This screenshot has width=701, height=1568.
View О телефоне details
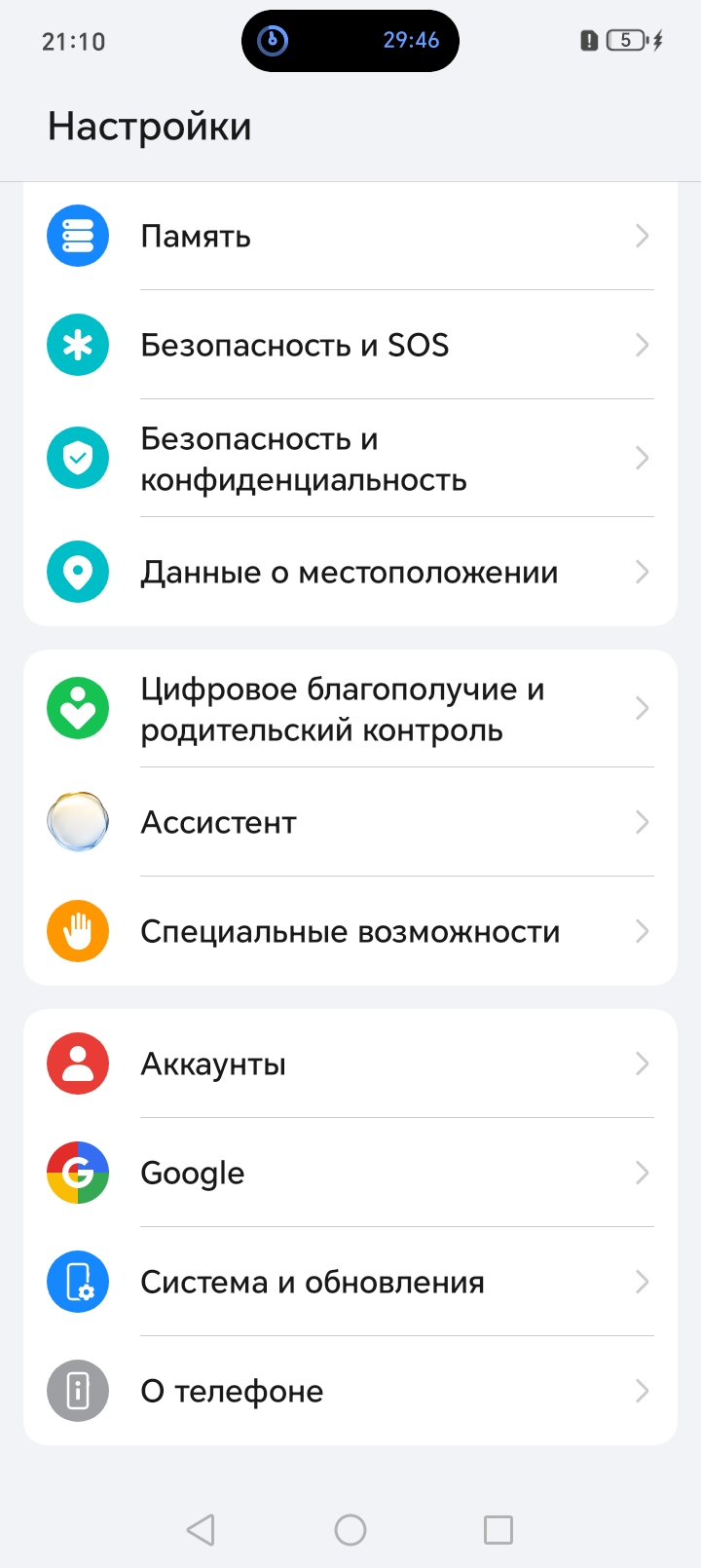tap(350, 1391)
